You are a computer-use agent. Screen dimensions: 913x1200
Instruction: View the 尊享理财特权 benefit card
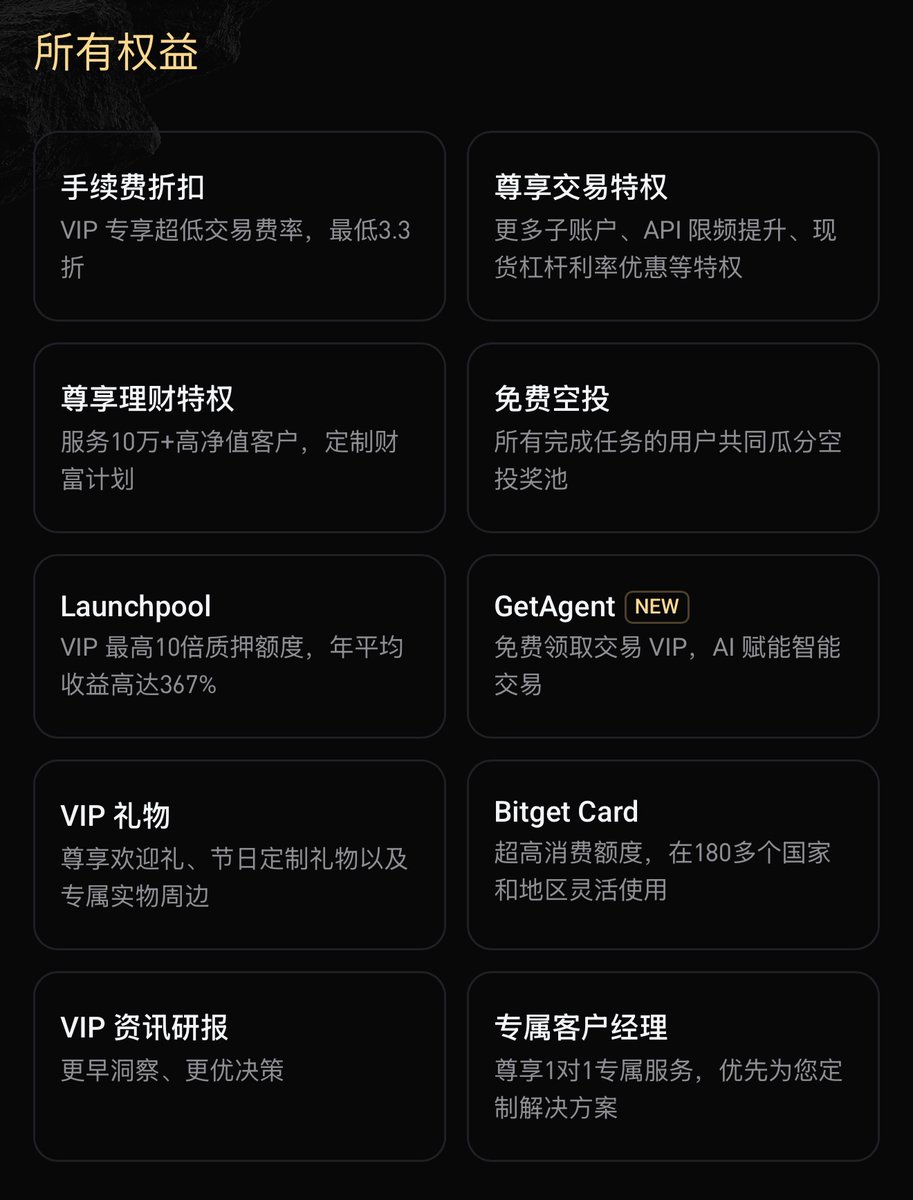pyautogui.click(x=239, y=438)
